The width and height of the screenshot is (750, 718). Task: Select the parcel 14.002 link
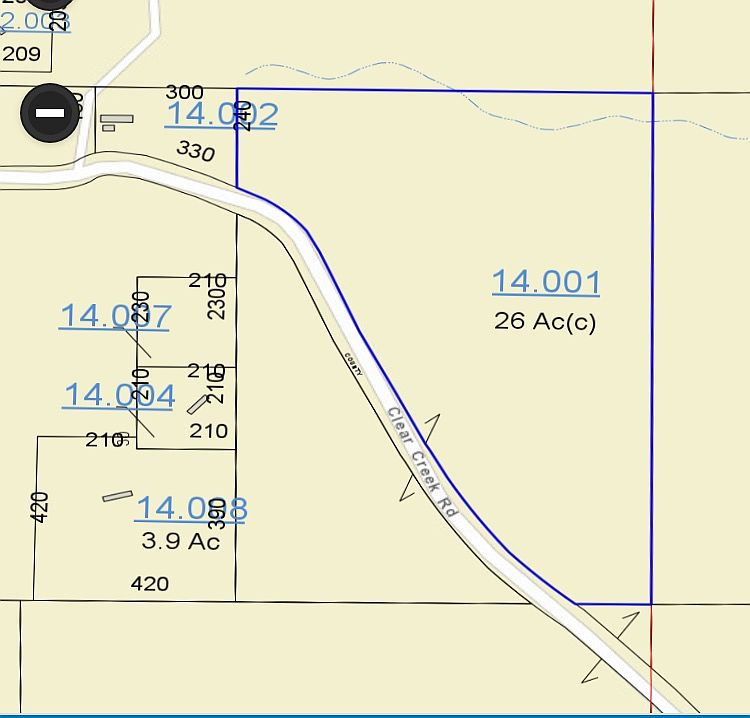[x=221, y=114]
